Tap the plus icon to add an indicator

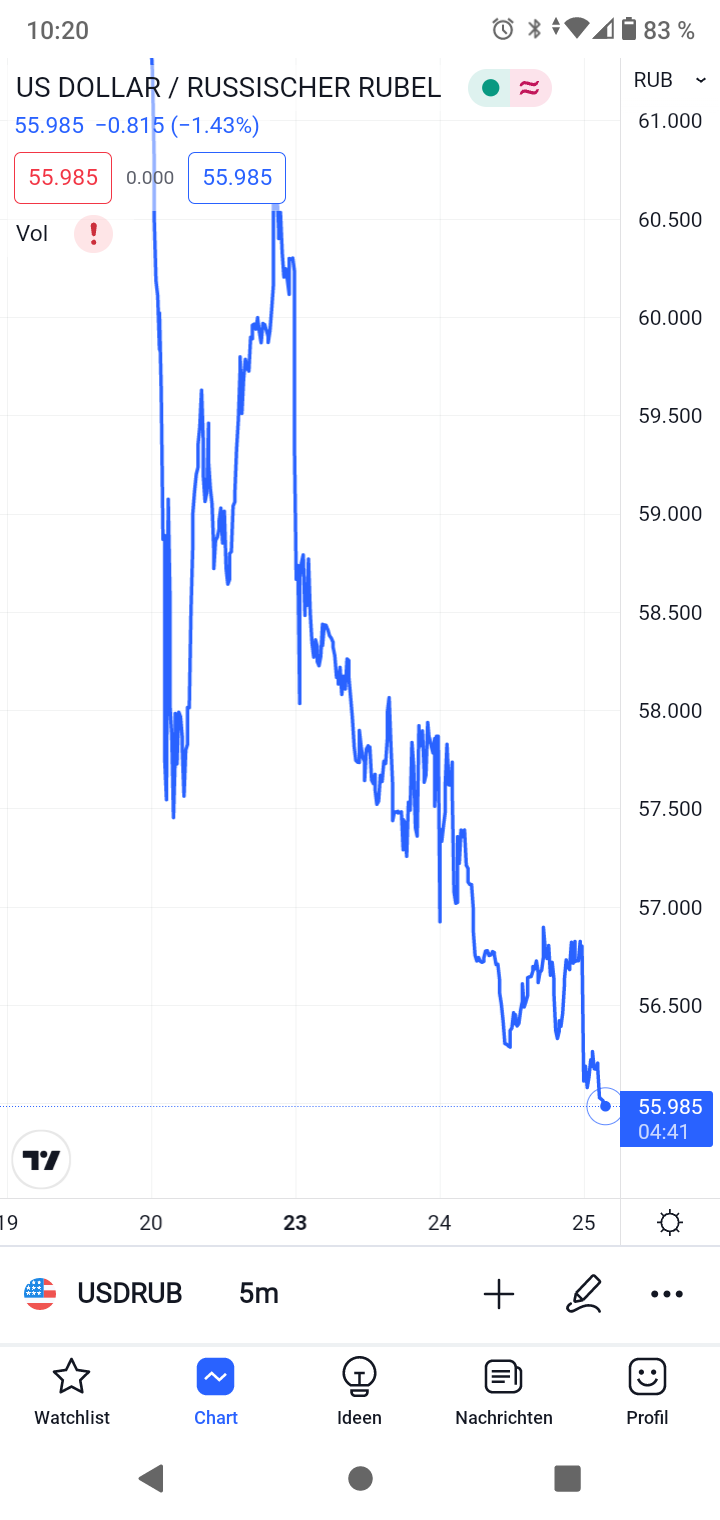[x=497, y=1293]
